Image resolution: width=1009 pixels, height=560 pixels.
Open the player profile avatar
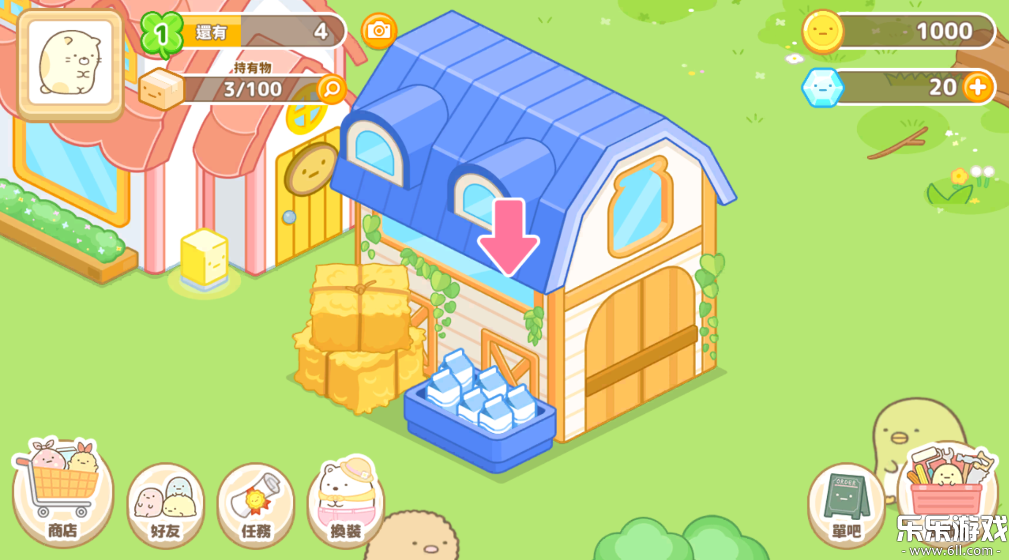pos(69,62)
